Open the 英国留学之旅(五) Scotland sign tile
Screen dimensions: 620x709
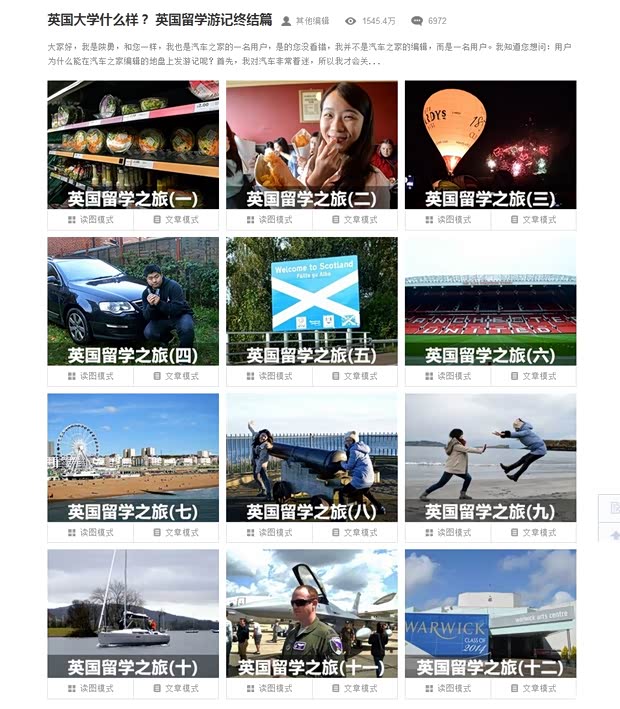coord(311,300)
